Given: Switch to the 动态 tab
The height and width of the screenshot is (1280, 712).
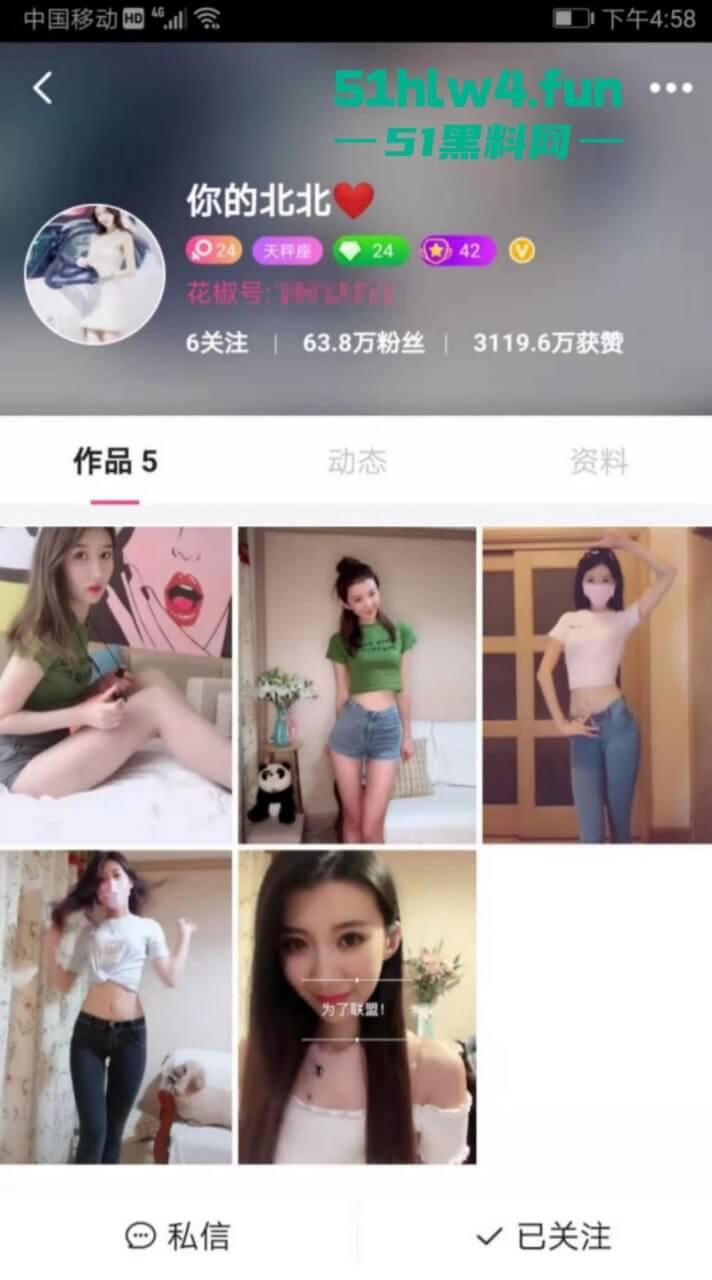Looking at the screenshot, I should [x=356, y=462].
